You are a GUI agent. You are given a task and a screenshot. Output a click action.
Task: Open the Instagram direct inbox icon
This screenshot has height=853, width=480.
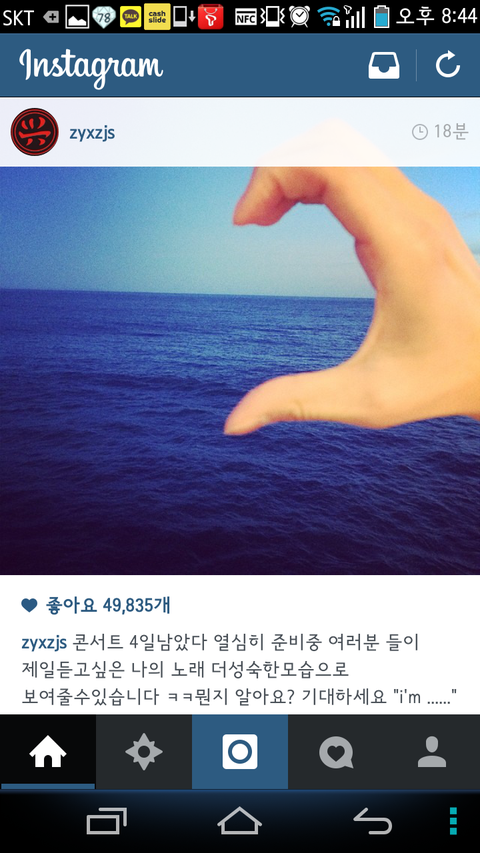coord(384,65)
